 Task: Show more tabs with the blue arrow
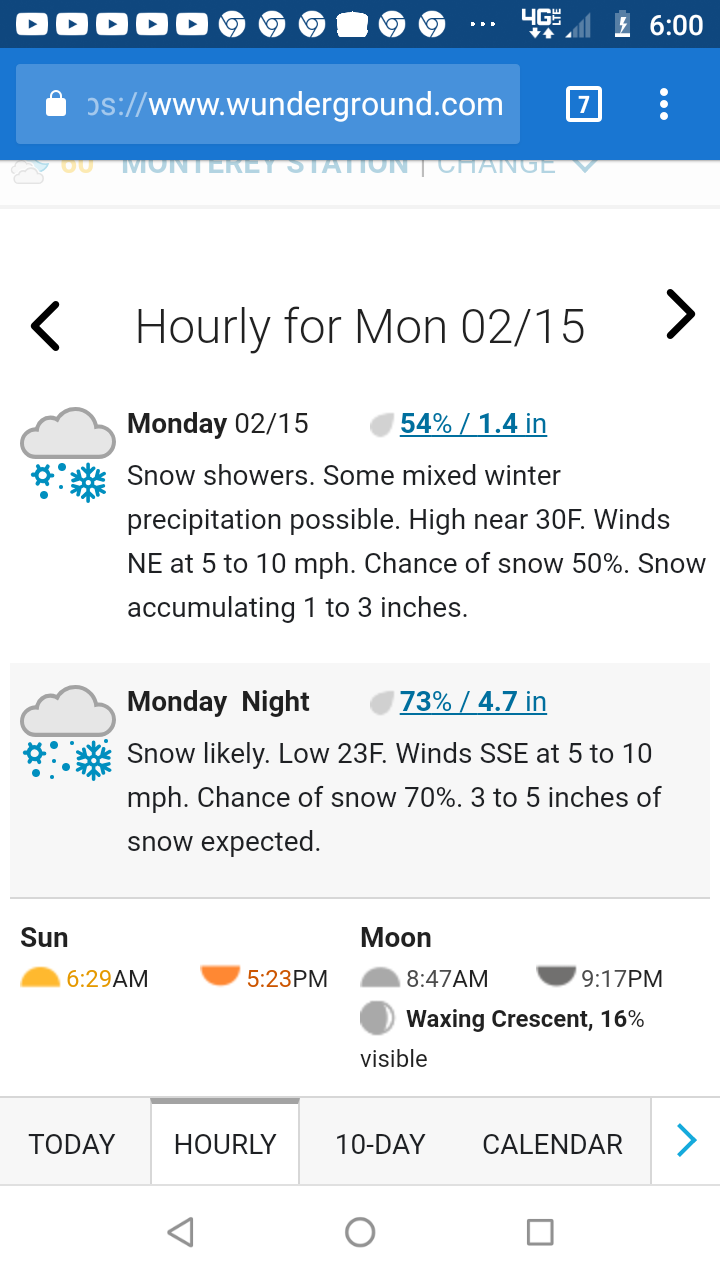pyautogui.click(x=686, y=1141)
